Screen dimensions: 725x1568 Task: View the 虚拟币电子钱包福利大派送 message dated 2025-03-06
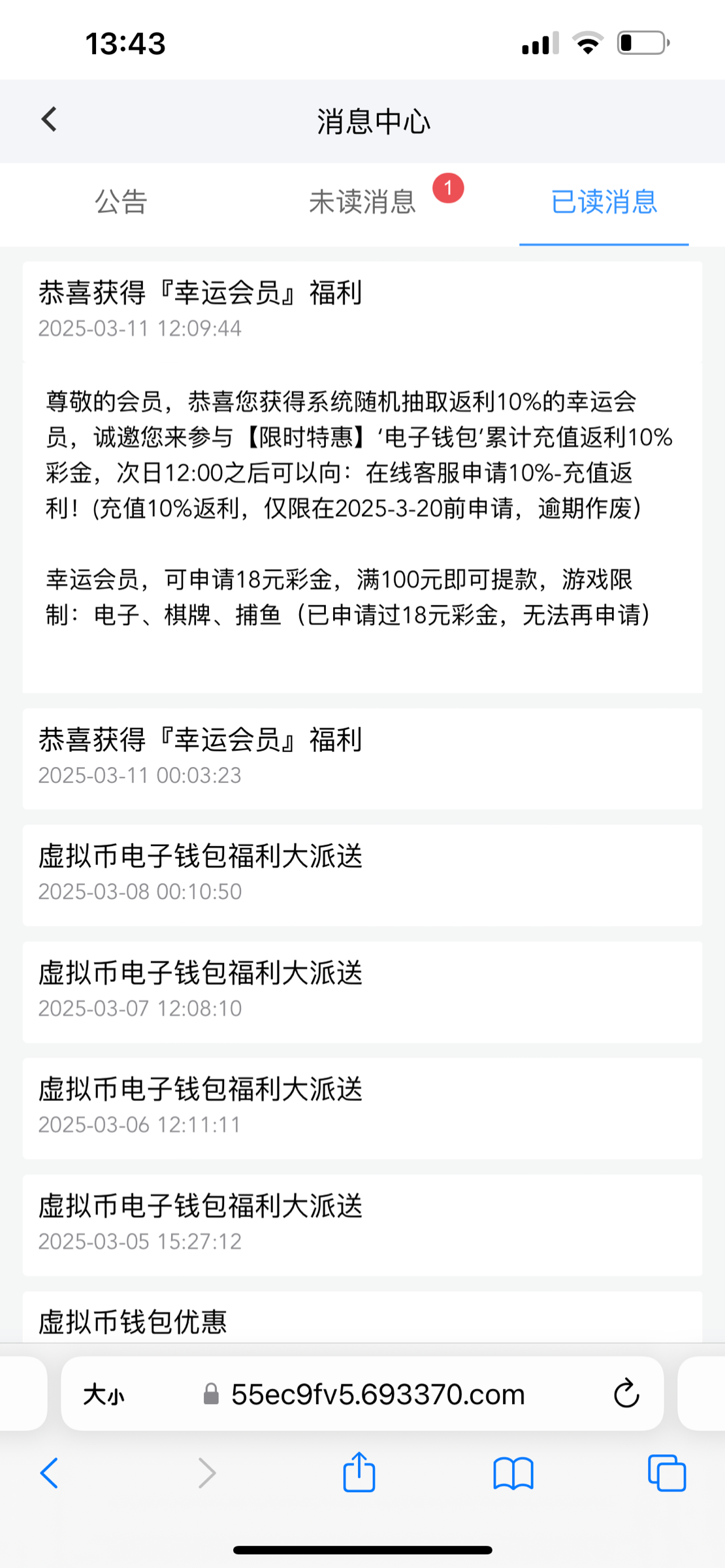tap(362, 1107)
